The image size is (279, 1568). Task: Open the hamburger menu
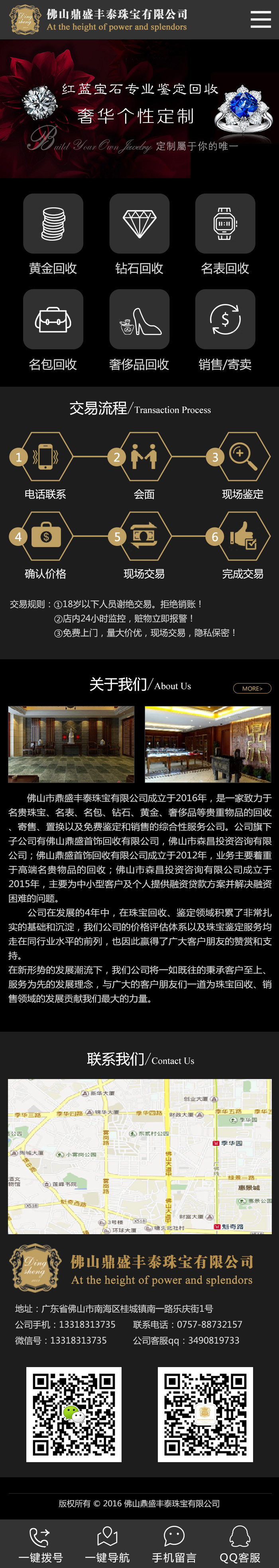260,19
